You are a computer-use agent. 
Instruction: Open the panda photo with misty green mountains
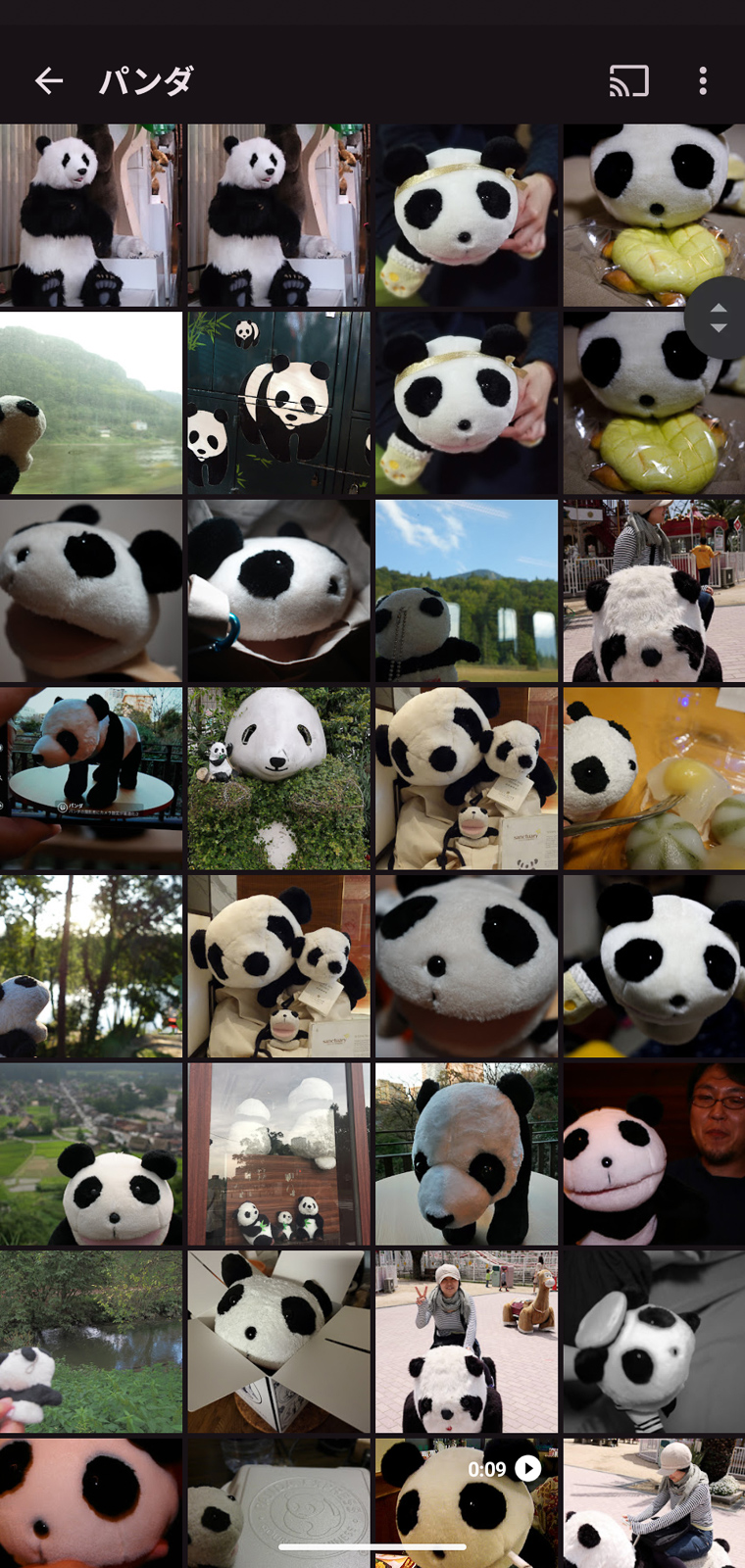tap(91, 403)
